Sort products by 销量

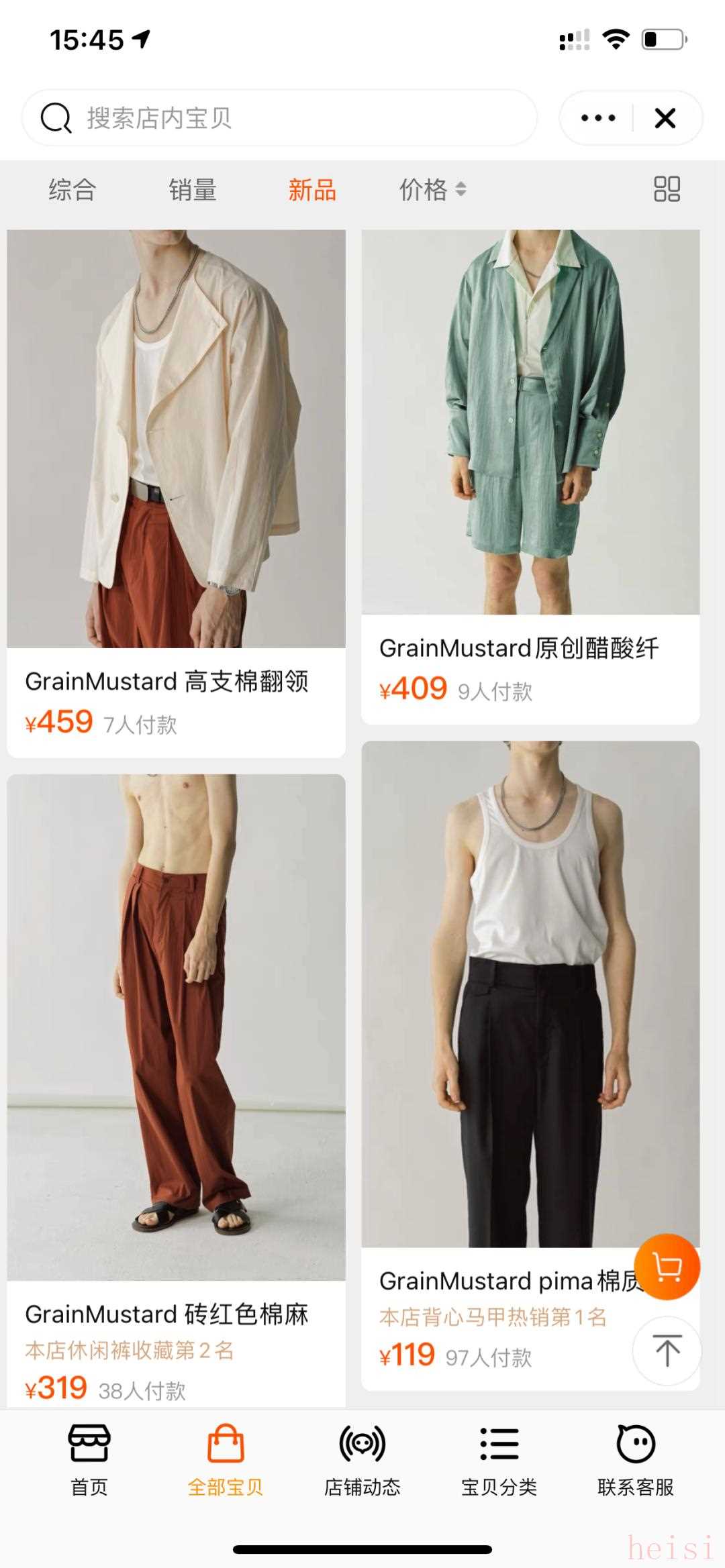tap(193, 190)
